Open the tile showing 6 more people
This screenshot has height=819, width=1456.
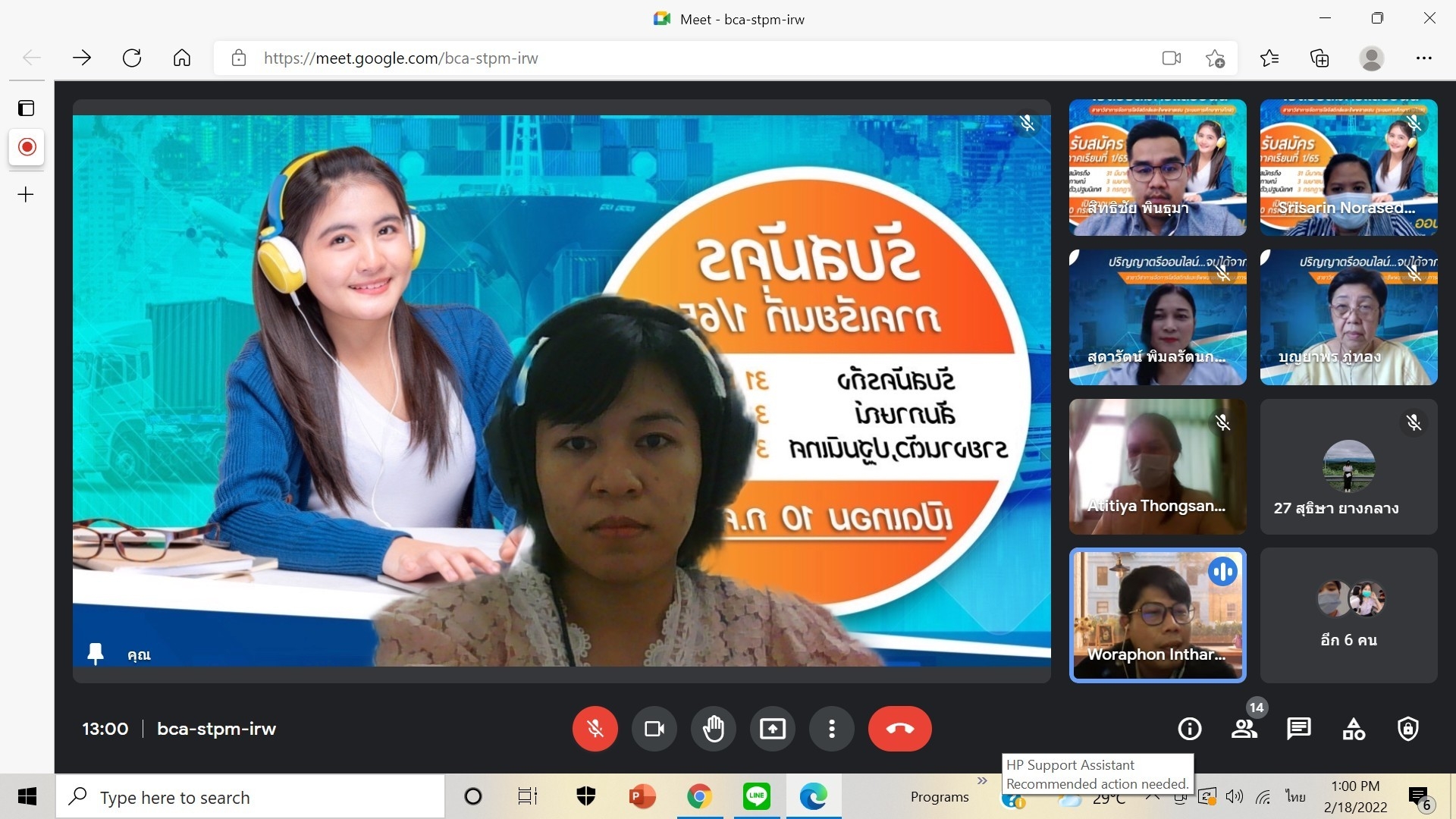(1348, 615)
